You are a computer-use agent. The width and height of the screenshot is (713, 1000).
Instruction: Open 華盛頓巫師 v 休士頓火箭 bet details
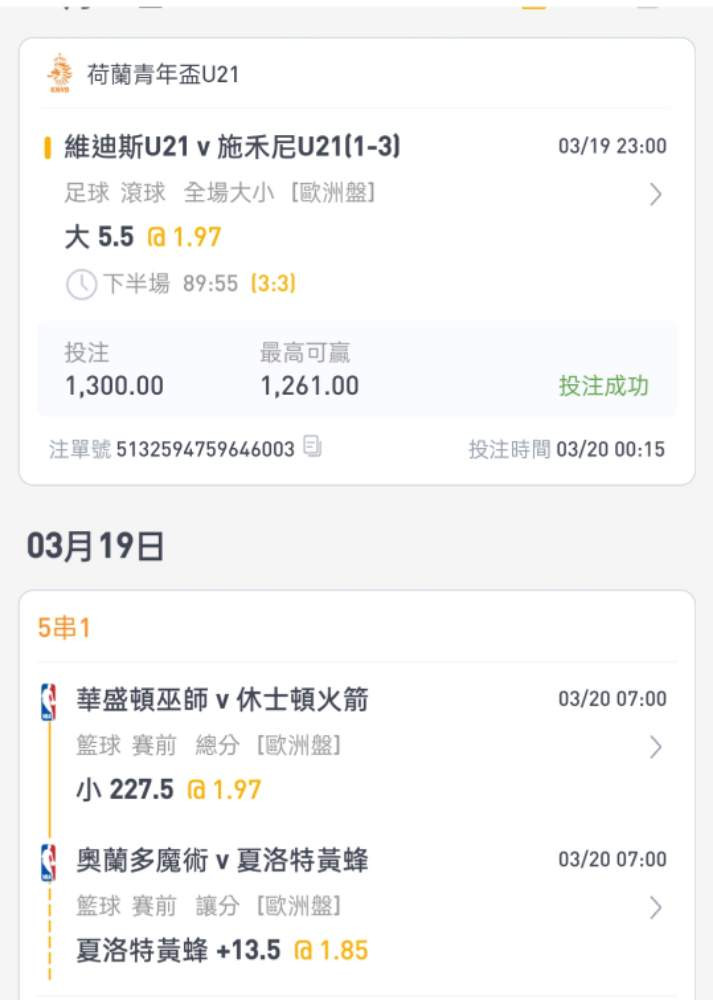coord(655,746)
